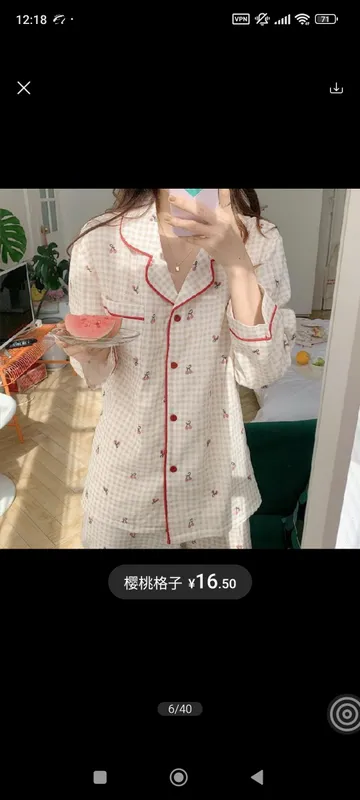This screenshot has width=360, height=800.
Task: Return to the home screen
Action: click(178, 778)
